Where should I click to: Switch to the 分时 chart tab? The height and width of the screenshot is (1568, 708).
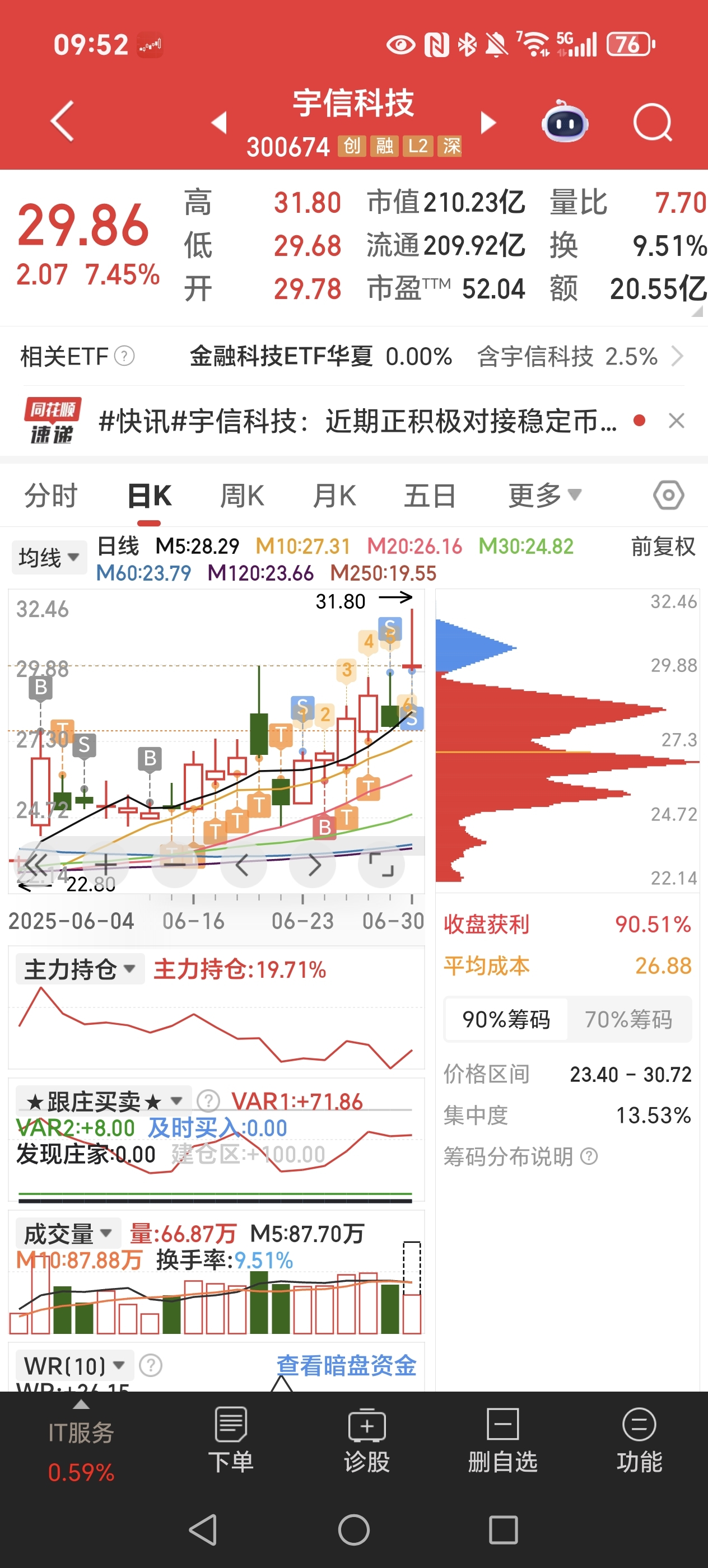click(x=50, y=496)
